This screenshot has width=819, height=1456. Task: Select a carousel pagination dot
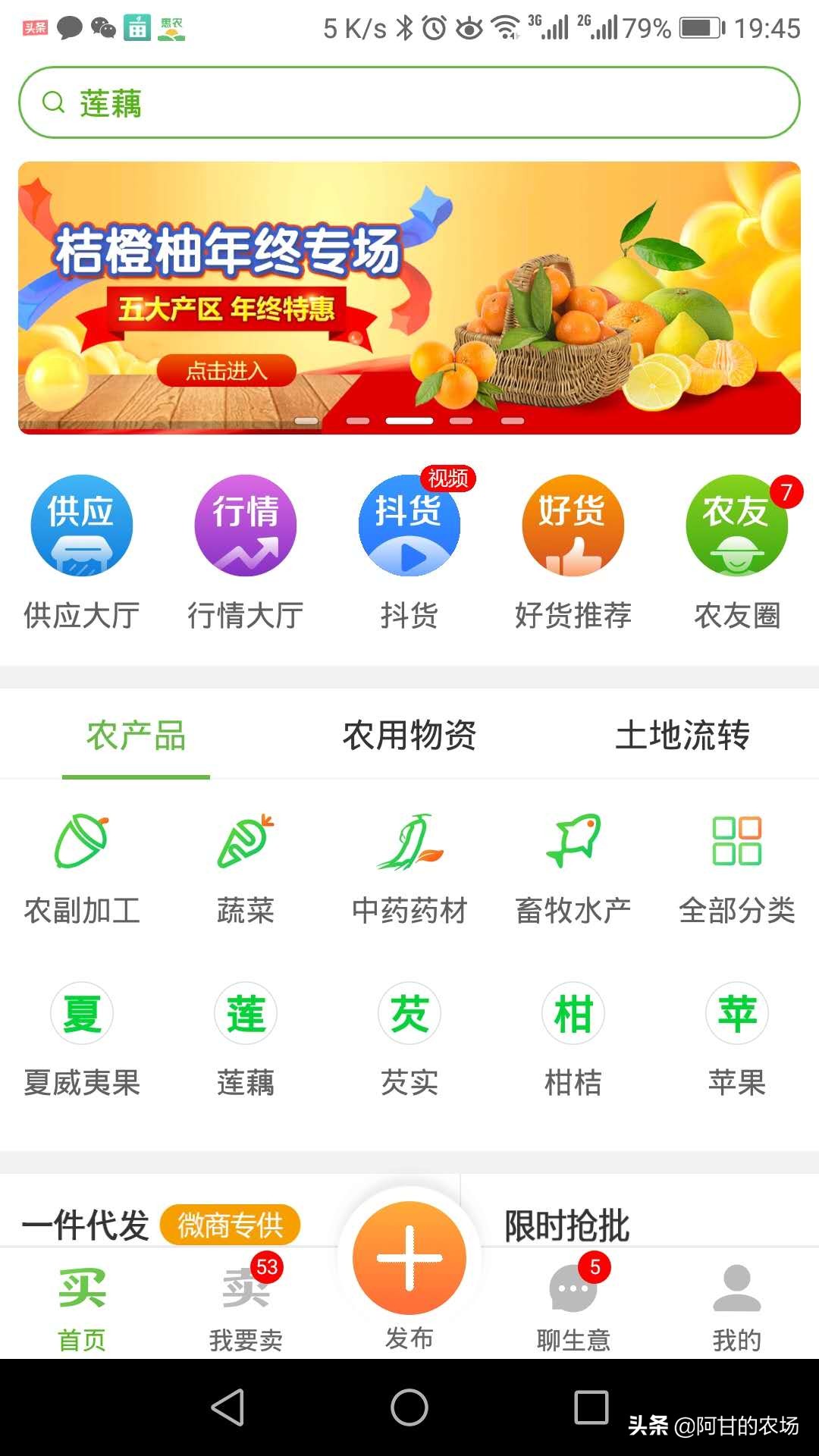tap(409, 421)
